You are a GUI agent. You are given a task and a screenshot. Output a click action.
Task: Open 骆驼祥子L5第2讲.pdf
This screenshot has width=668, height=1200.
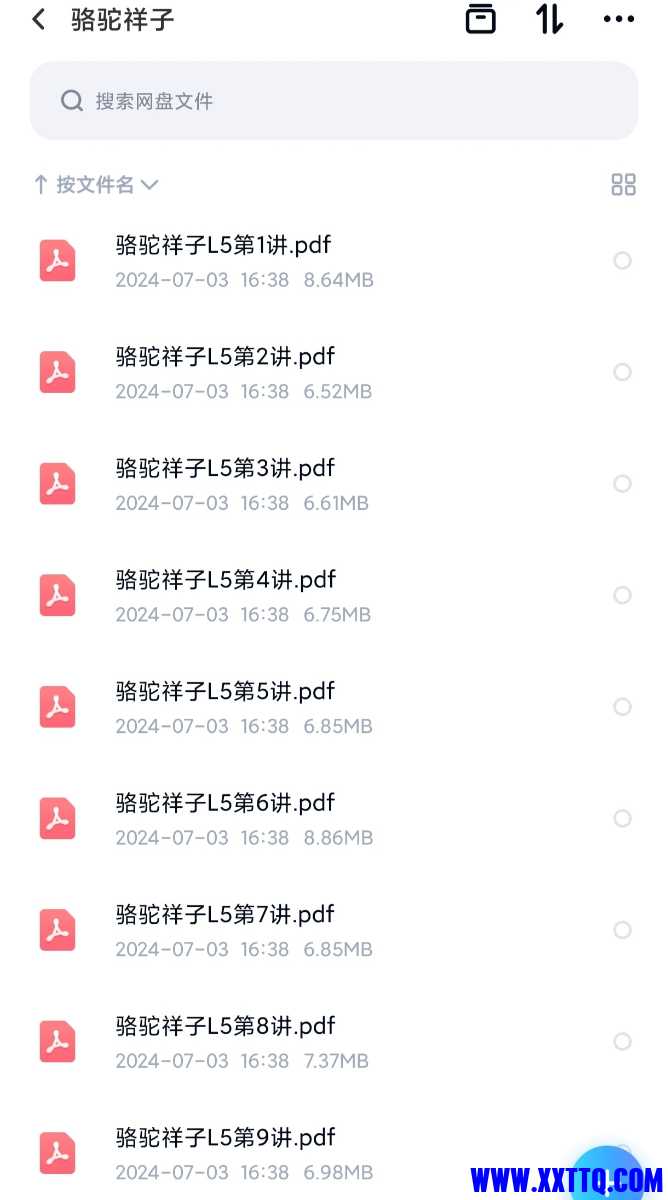pyautogui.click(x=224, y=372)
